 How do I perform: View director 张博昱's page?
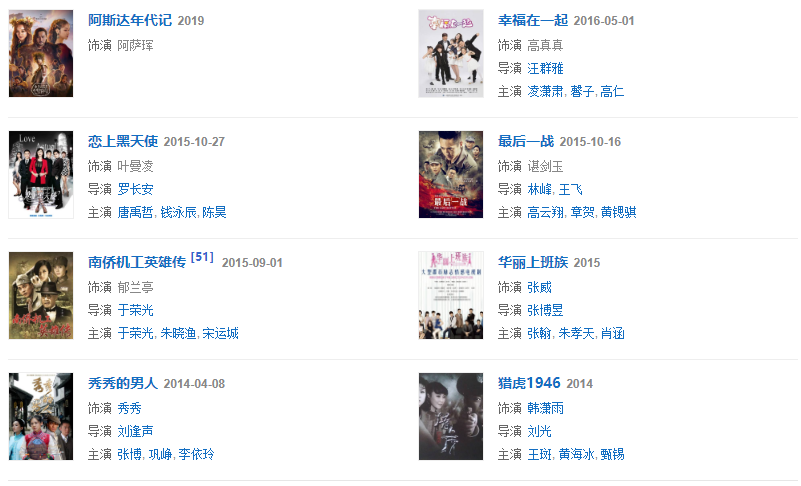pyautogui.click(x=545, y=310)
